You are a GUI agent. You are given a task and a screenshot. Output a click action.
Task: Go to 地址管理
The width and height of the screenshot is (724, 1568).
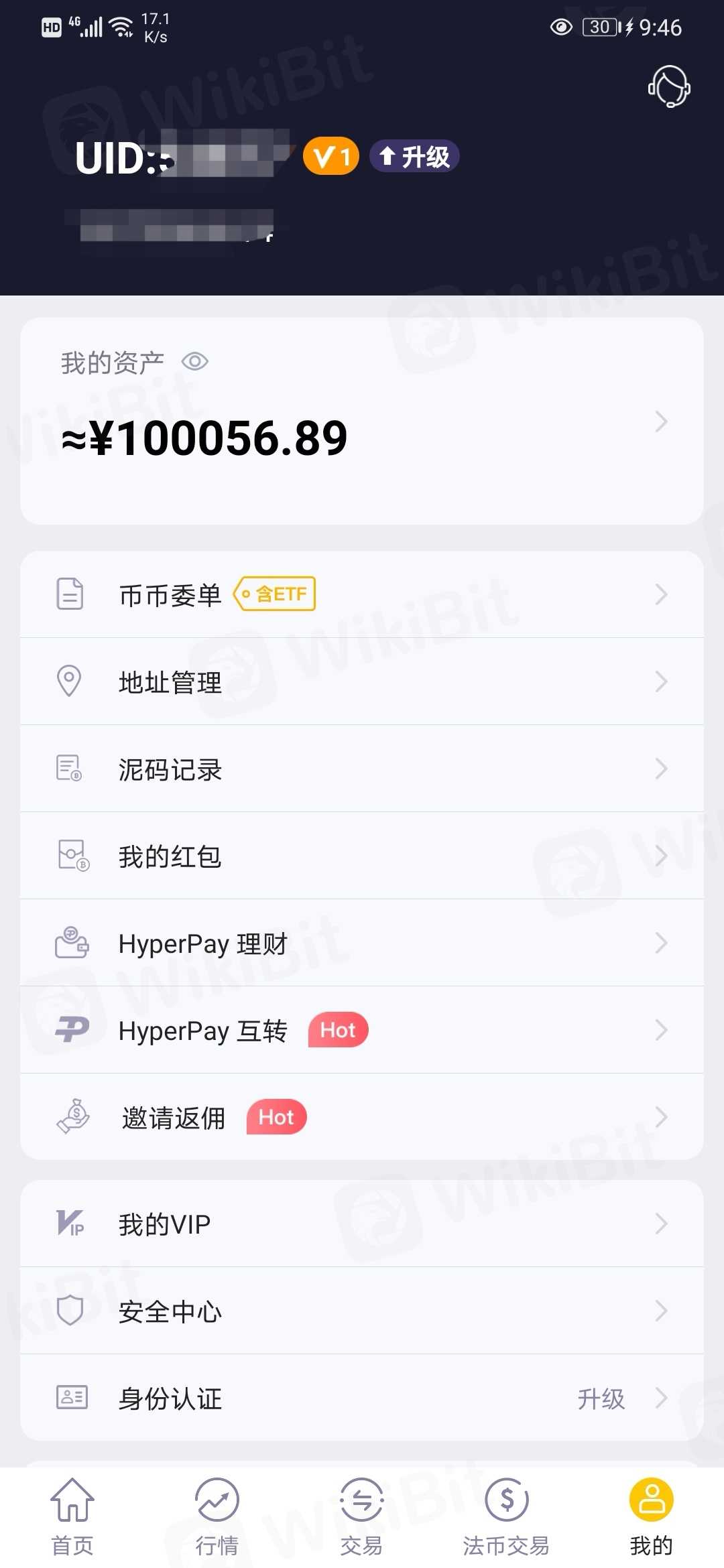tap(362, 682)
